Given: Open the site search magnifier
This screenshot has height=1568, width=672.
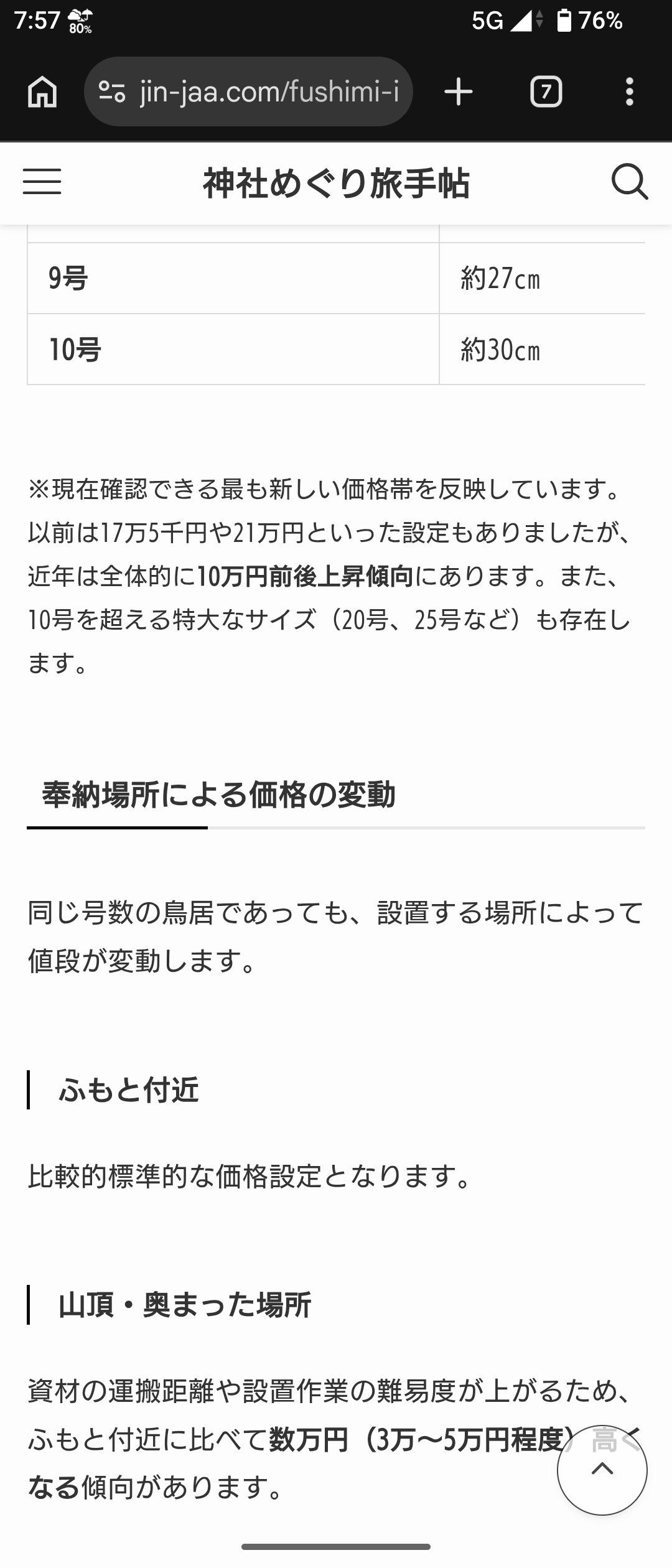Looking at the screenshot, I should pyautogui.click(x=629, y=182).
